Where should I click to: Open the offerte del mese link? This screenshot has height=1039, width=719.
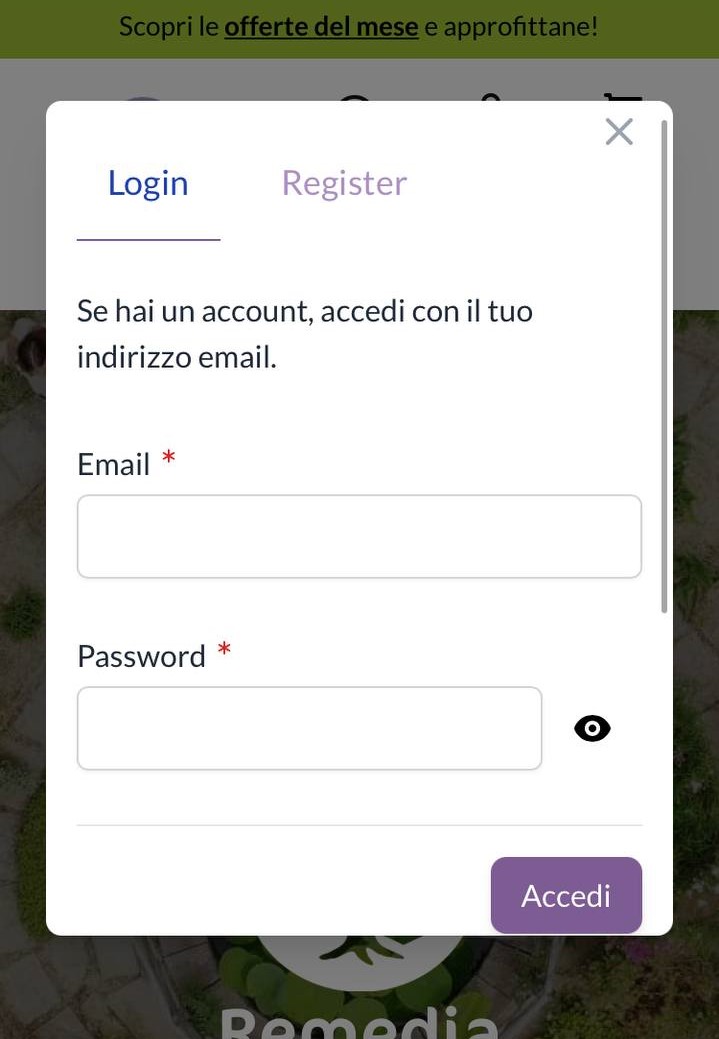coord(321,26)
